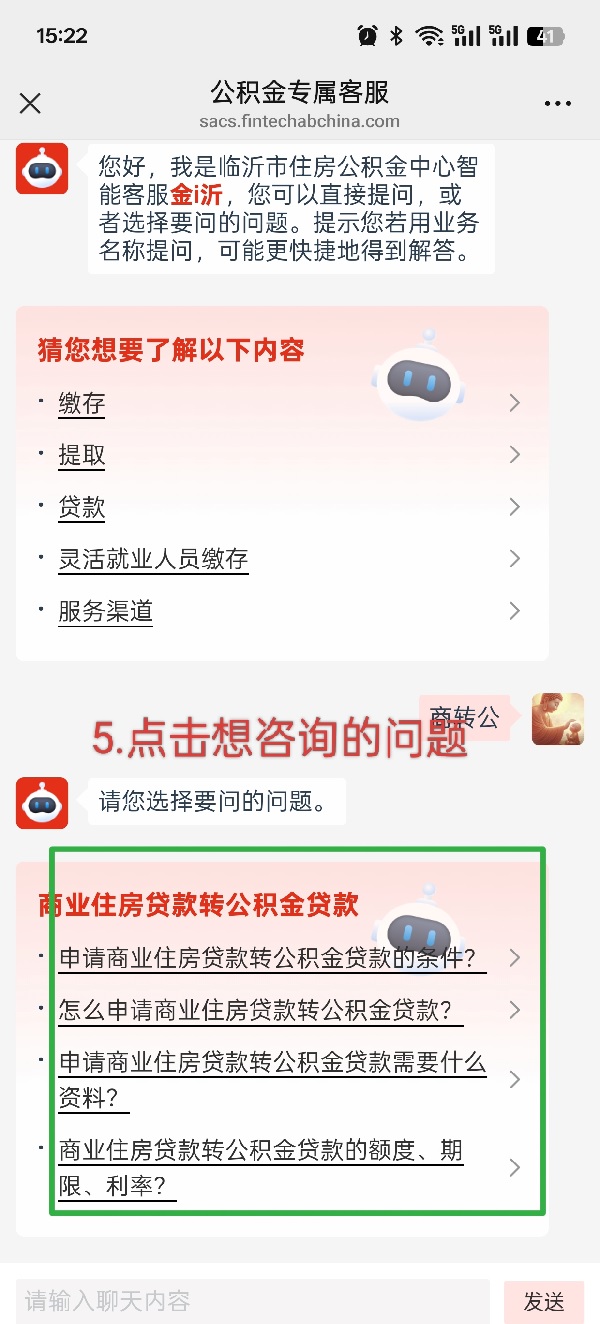Tap the 发送 send button

click(x=544, y=1301)
